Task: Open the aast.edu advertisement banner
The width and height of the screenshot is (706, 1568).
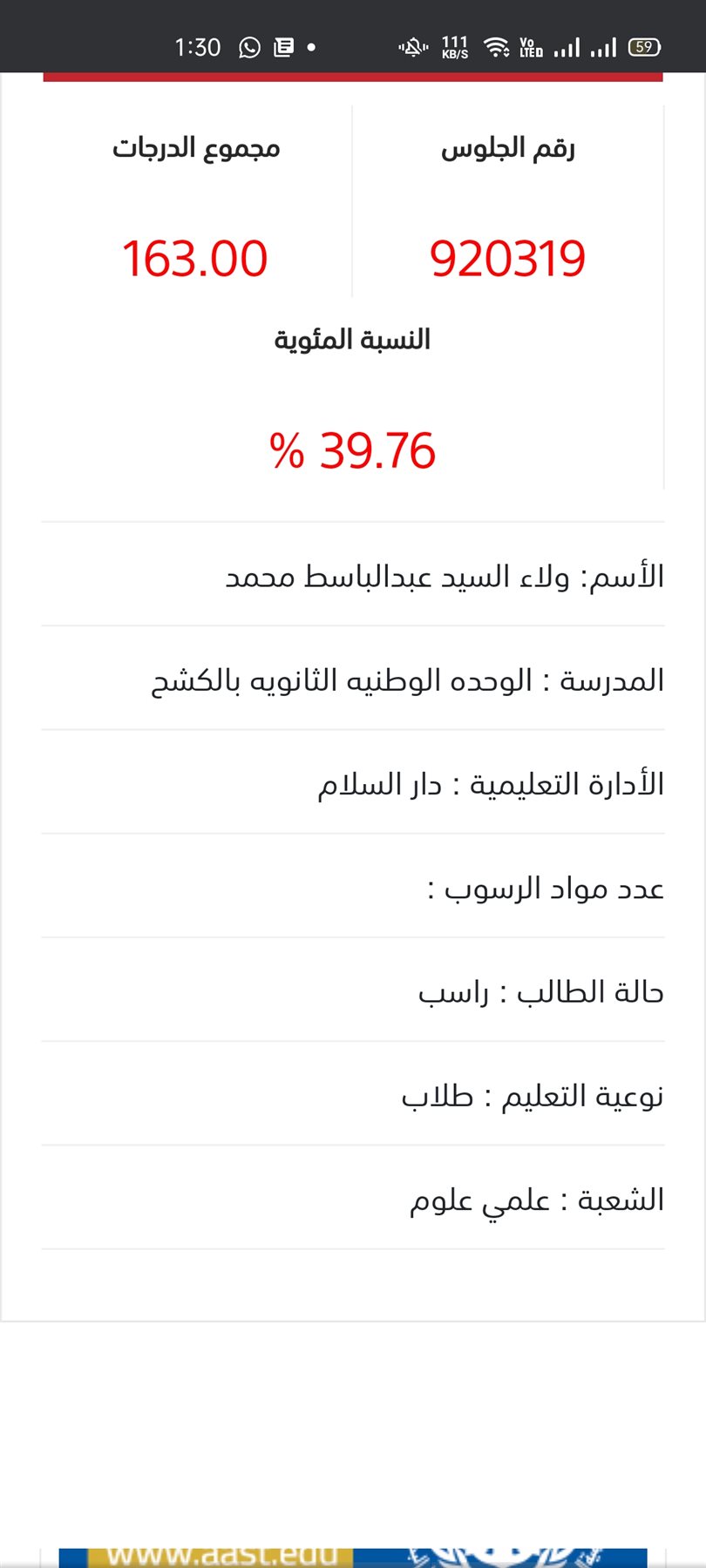Action: 352,1557
